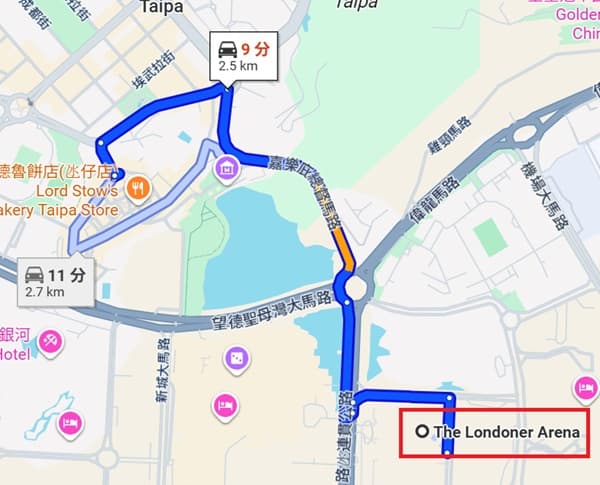Screen dimensions: 600x485
Task: Open the purple museum pin near the lake
Action: (226, 166)
